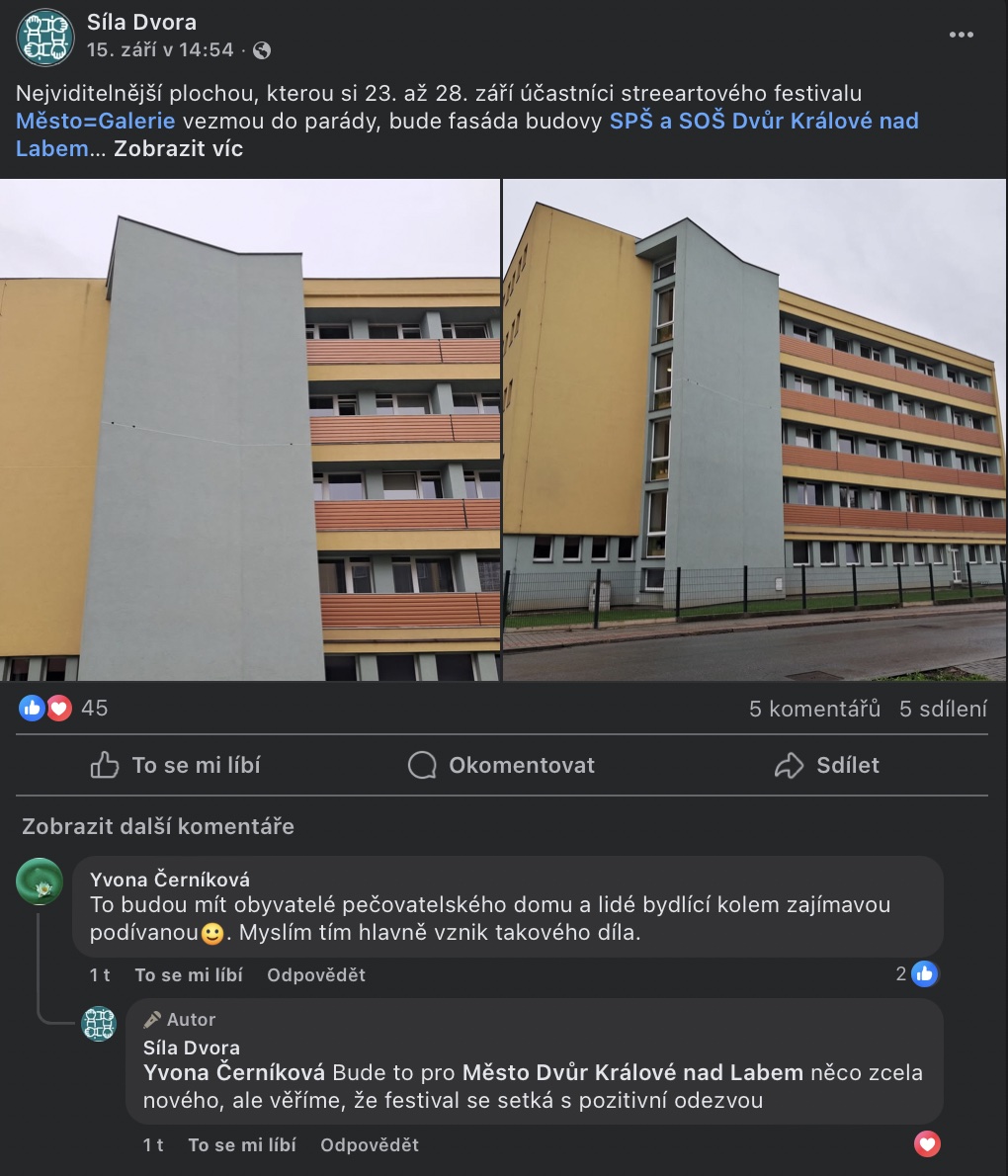Reply to Yvona Černíková's comment
Image resolution: width=1008 pixels, height=1176 pixels.
pos(316,975)
